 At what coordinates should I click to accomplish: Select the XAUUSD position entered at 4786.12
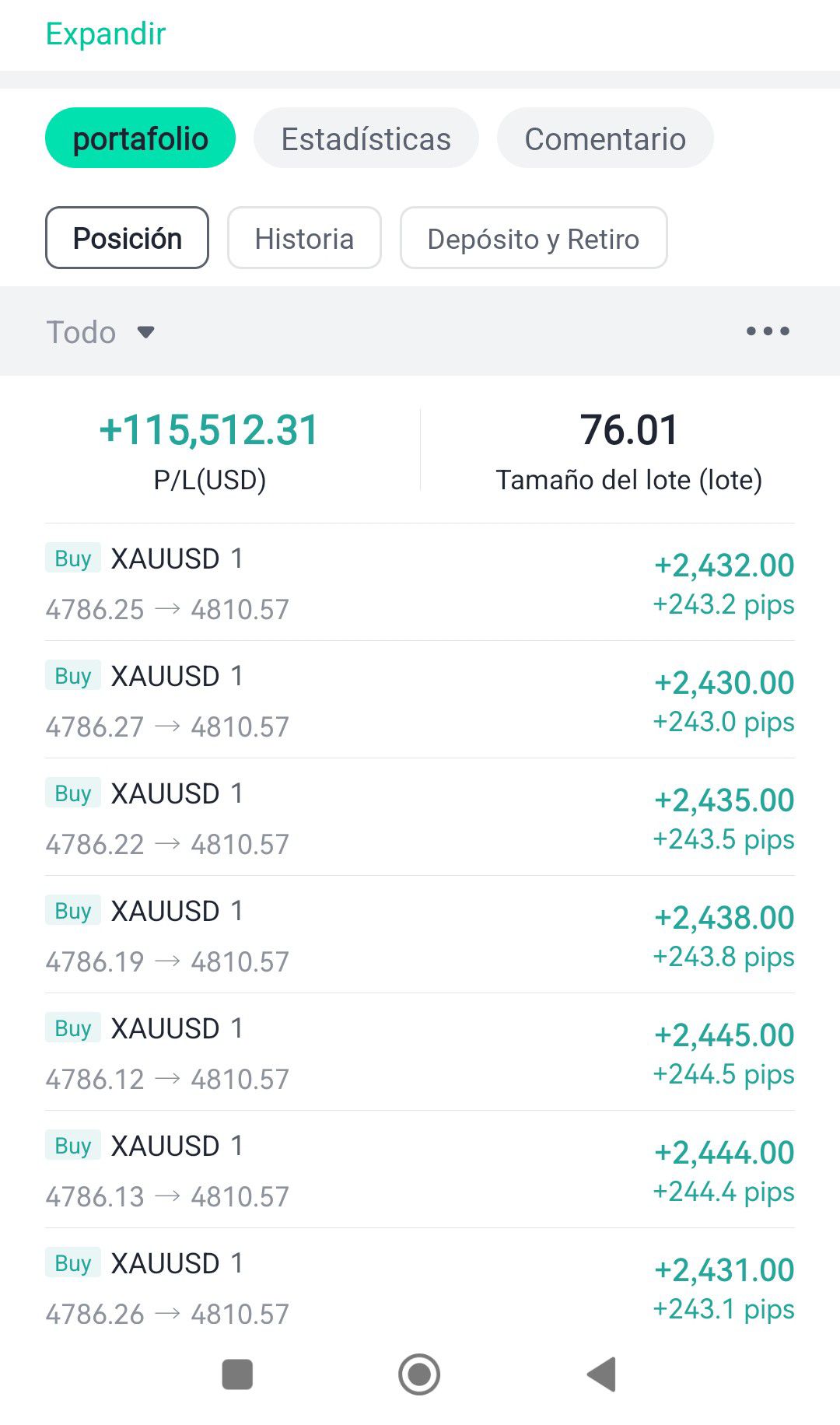pos(420,1053)
